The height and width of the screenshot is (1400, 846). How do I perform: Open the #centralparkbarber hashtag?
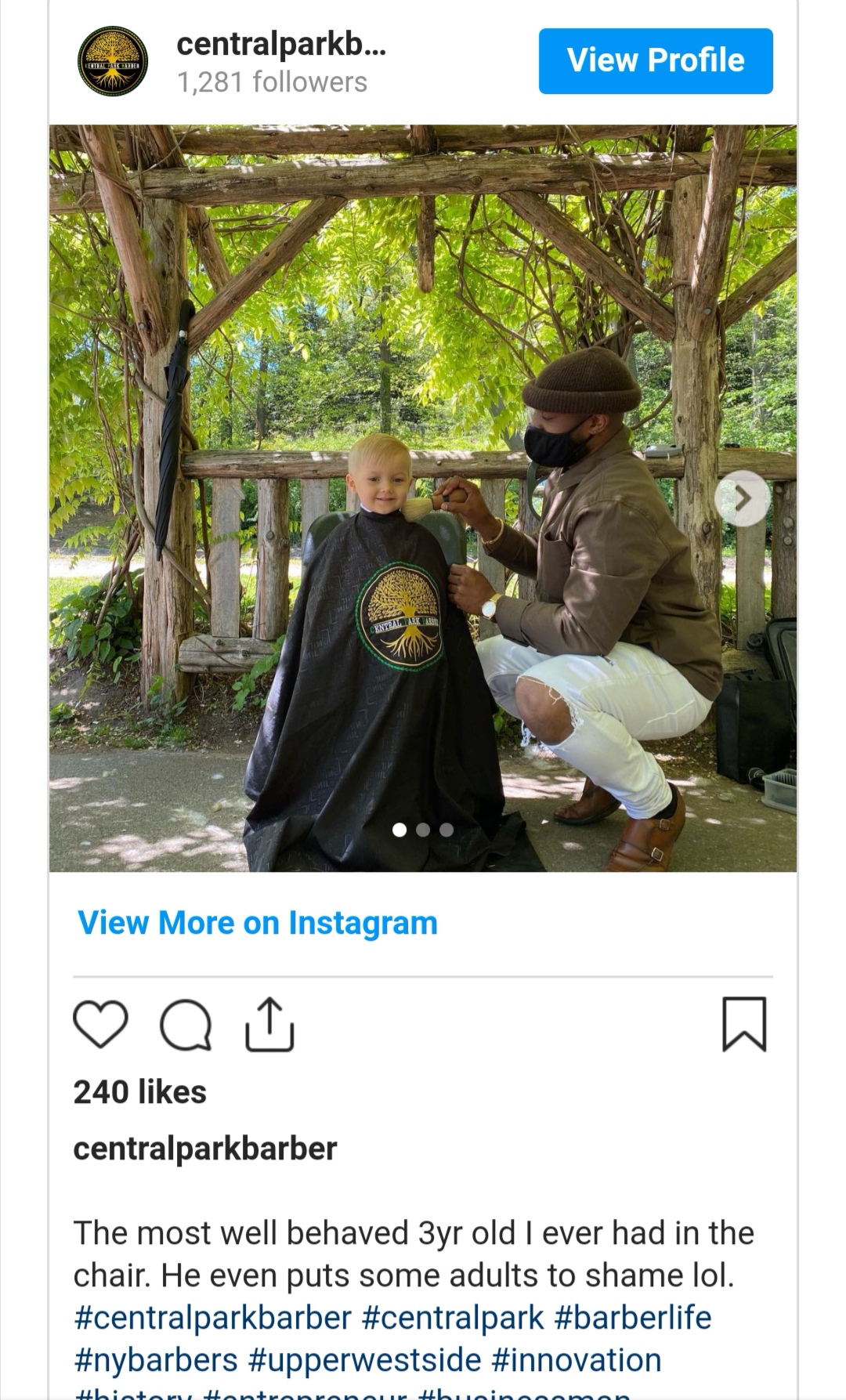212,1318
